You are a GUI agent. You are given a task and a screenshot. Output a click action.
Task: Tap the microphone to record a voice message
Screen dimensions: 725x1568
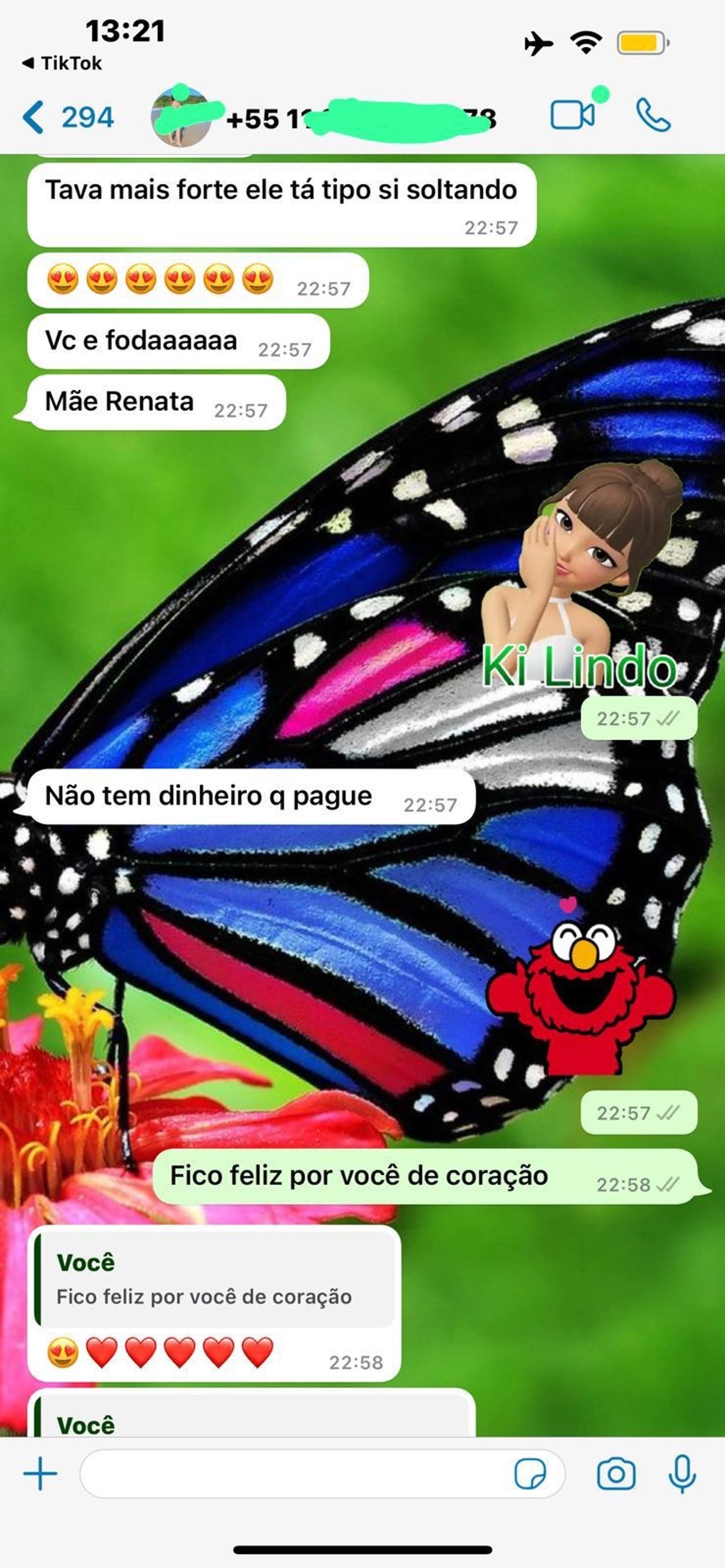pos(682,1474)
